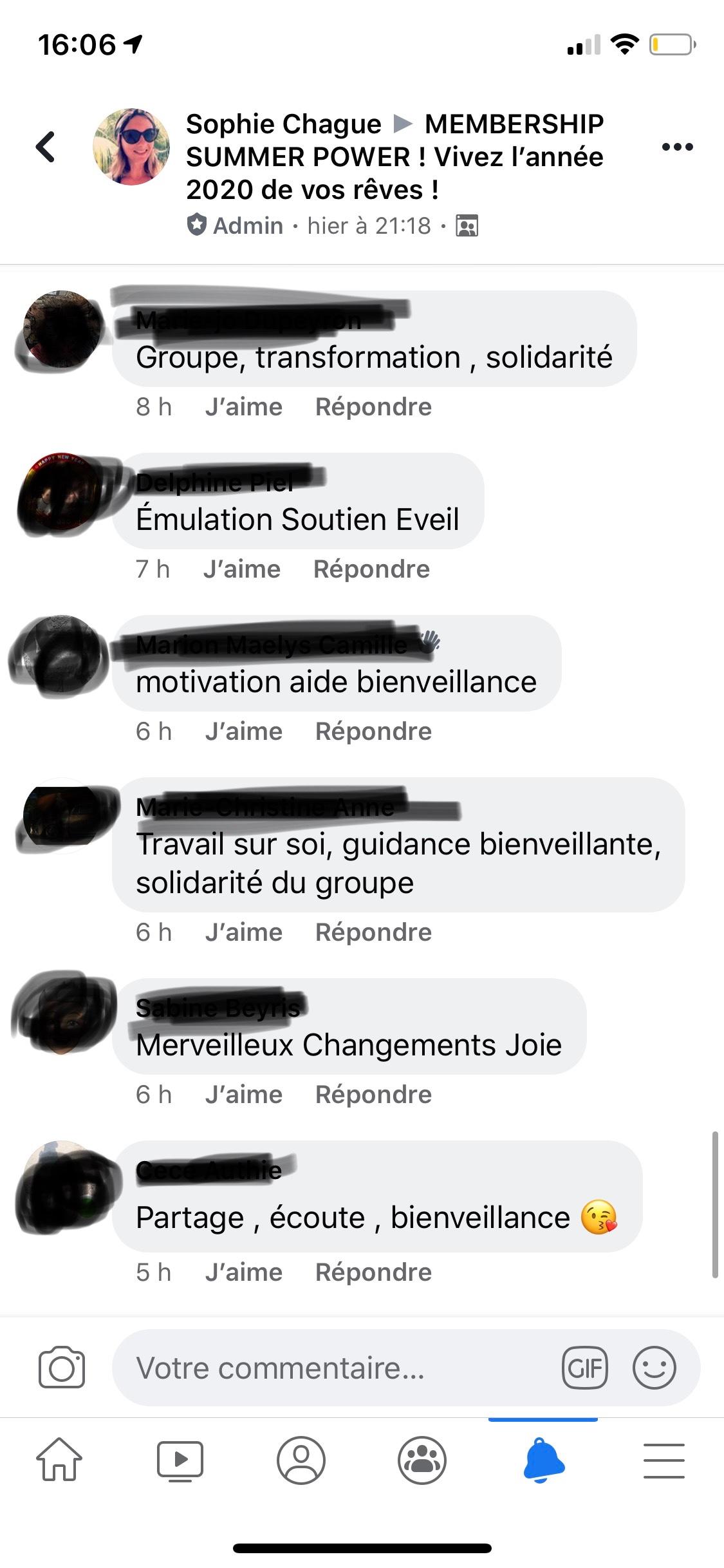724x1568 pixels.
Task: Reply to the "Travail sur soi" comment
Action: pyautogui.click(x=373, y=932)
